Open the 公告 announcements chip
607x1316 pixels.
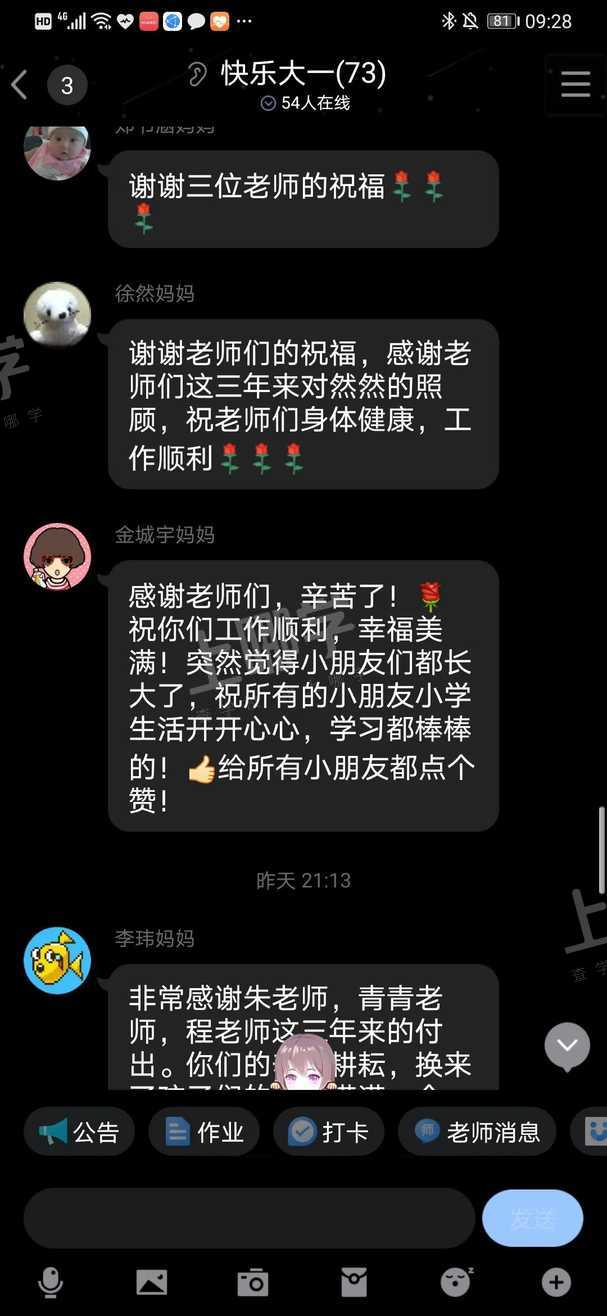point(79,1132)
